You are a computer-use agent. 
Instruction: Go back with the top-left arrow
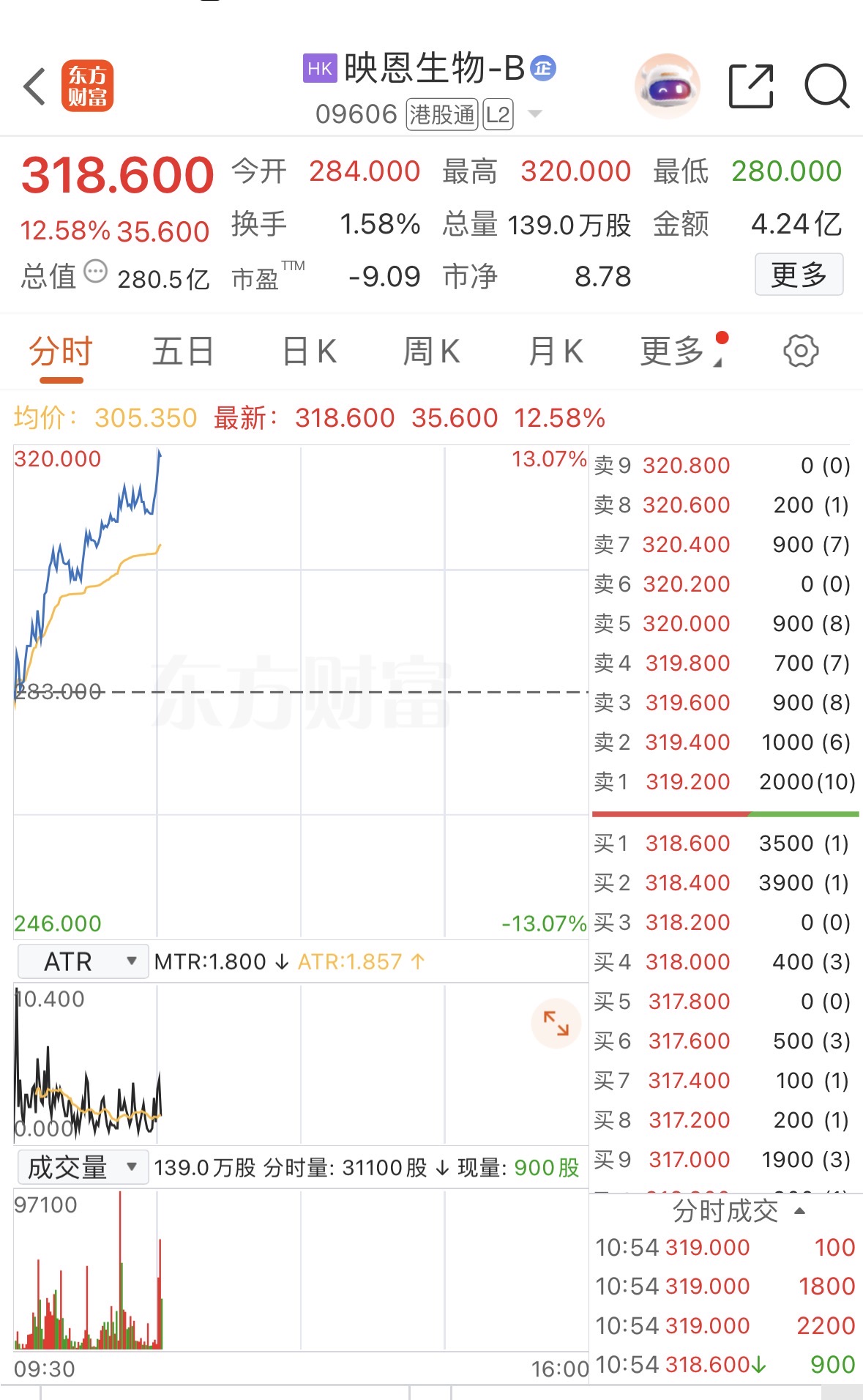(34, 86)
